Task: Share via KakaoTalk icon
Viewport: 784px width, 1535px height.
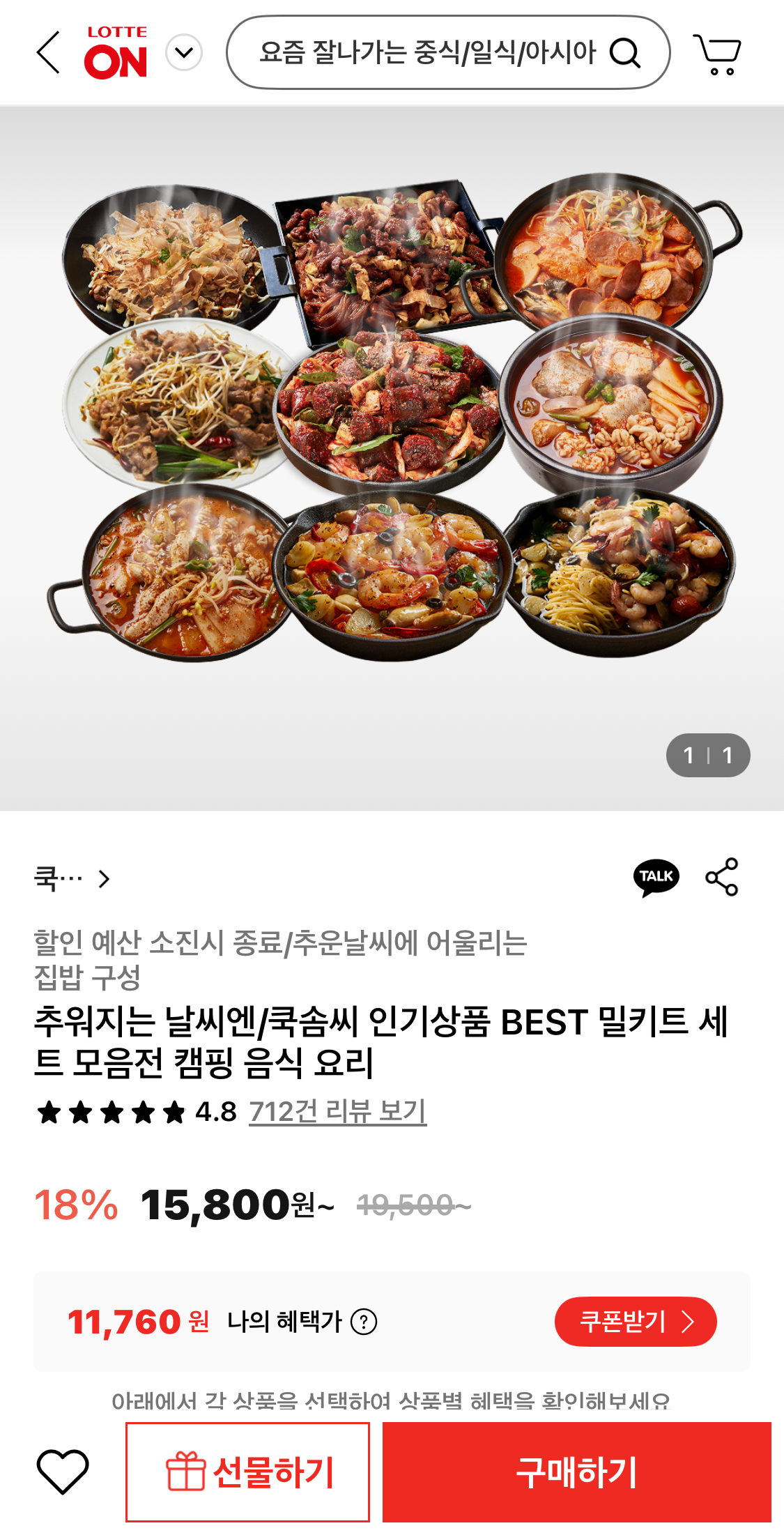Action: point(656,878)
